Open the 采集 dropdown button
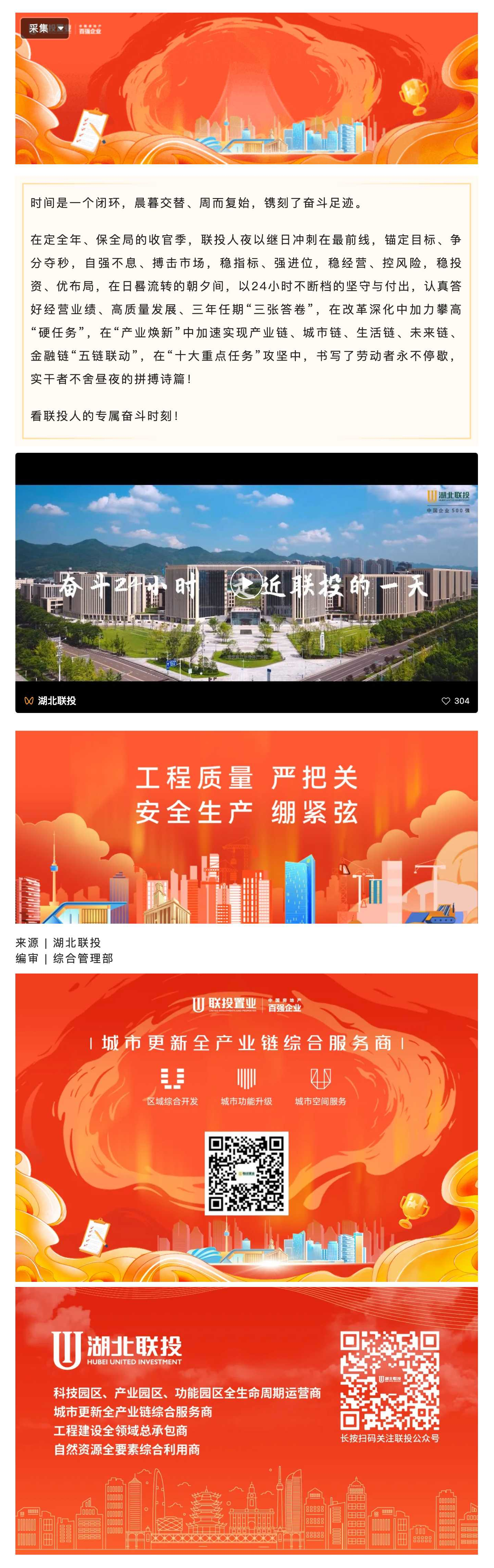The height and width of the screenshot is (1568, 494). (45, 29)
